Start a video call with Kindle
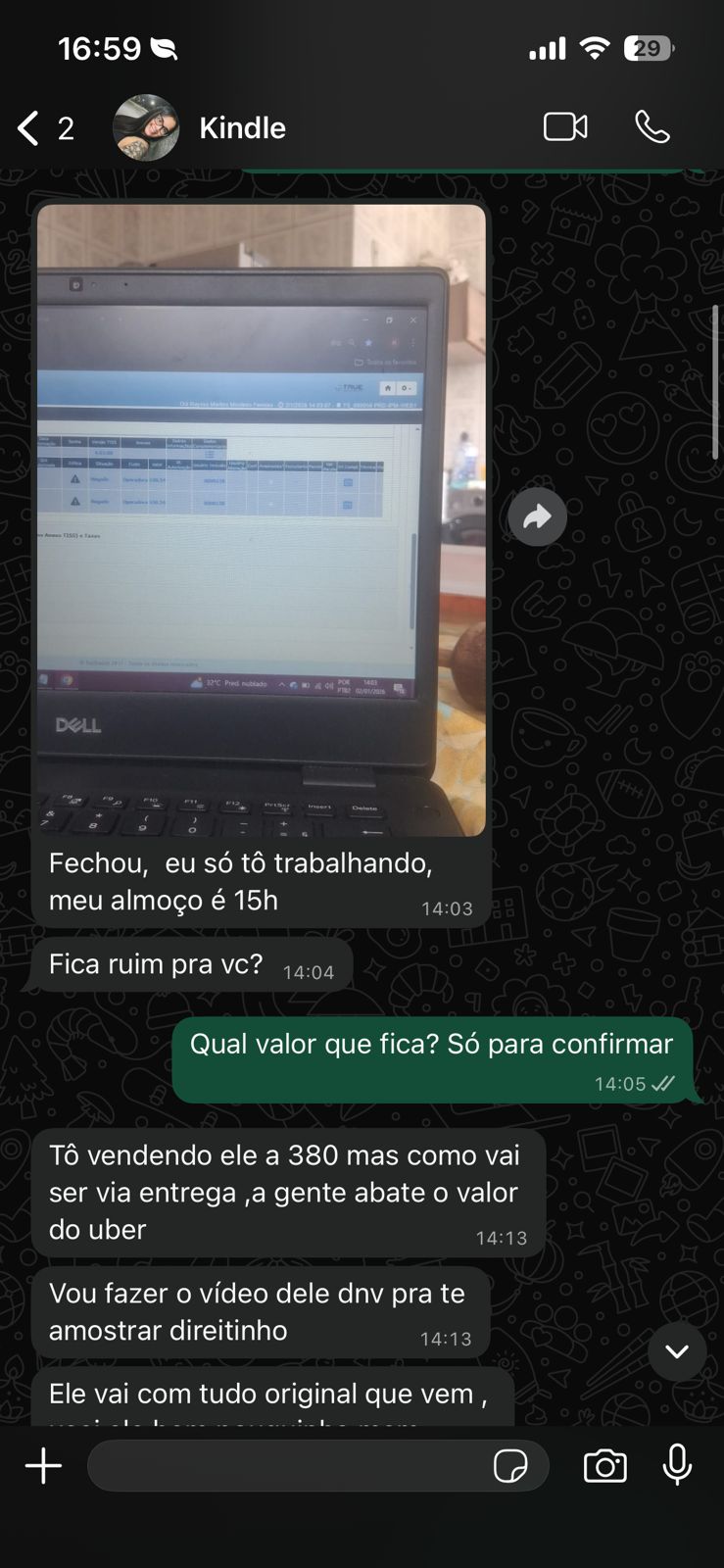 click(x=565, y=127)
